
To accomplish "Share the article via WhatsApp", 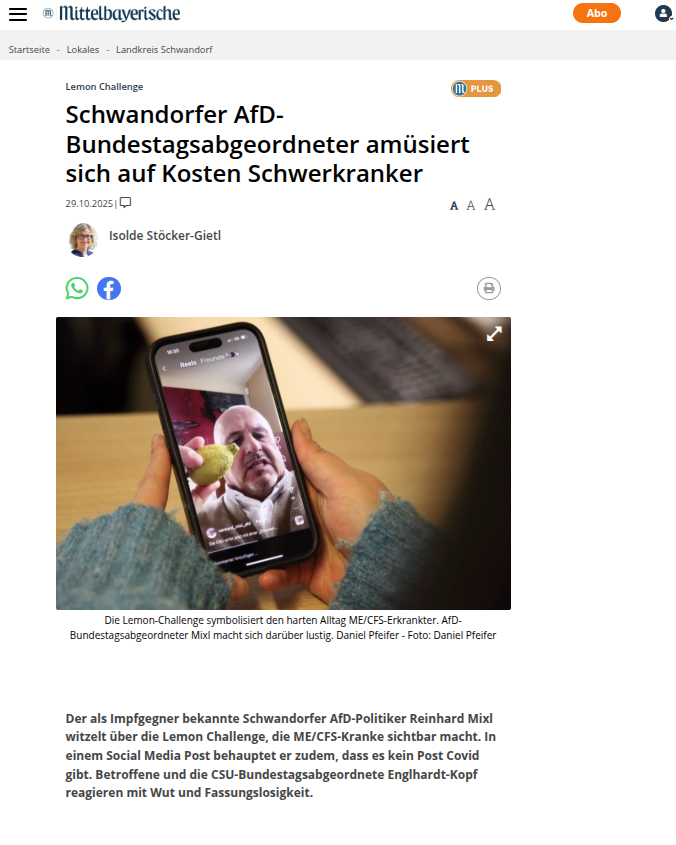I will click(x=77, y=288).
